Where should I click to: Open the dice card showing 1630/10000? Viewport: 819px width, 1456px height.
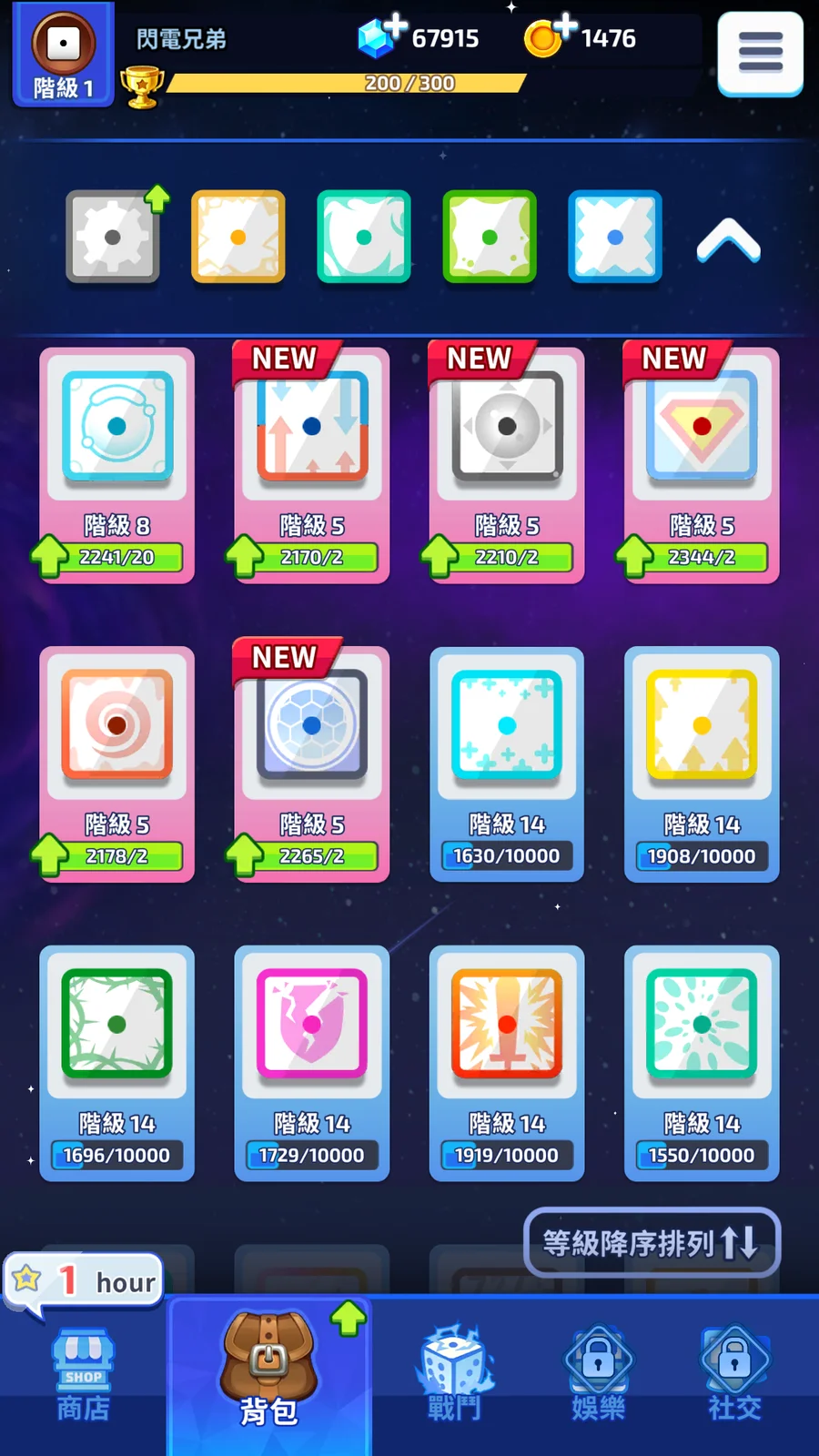click(506, 763)
